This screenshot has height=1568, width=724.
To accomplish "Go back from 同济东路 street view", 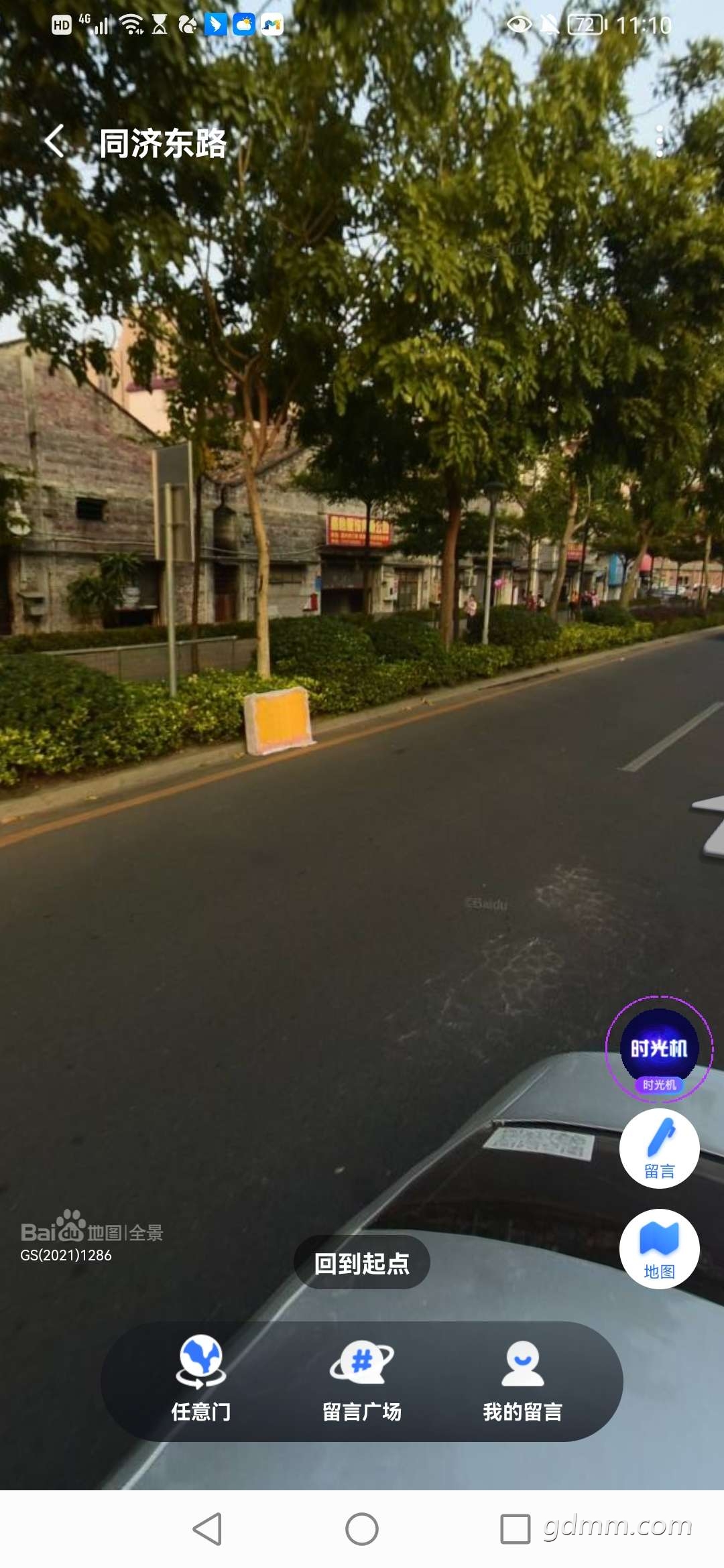I will pyautogui.click(x=55, y=141).
